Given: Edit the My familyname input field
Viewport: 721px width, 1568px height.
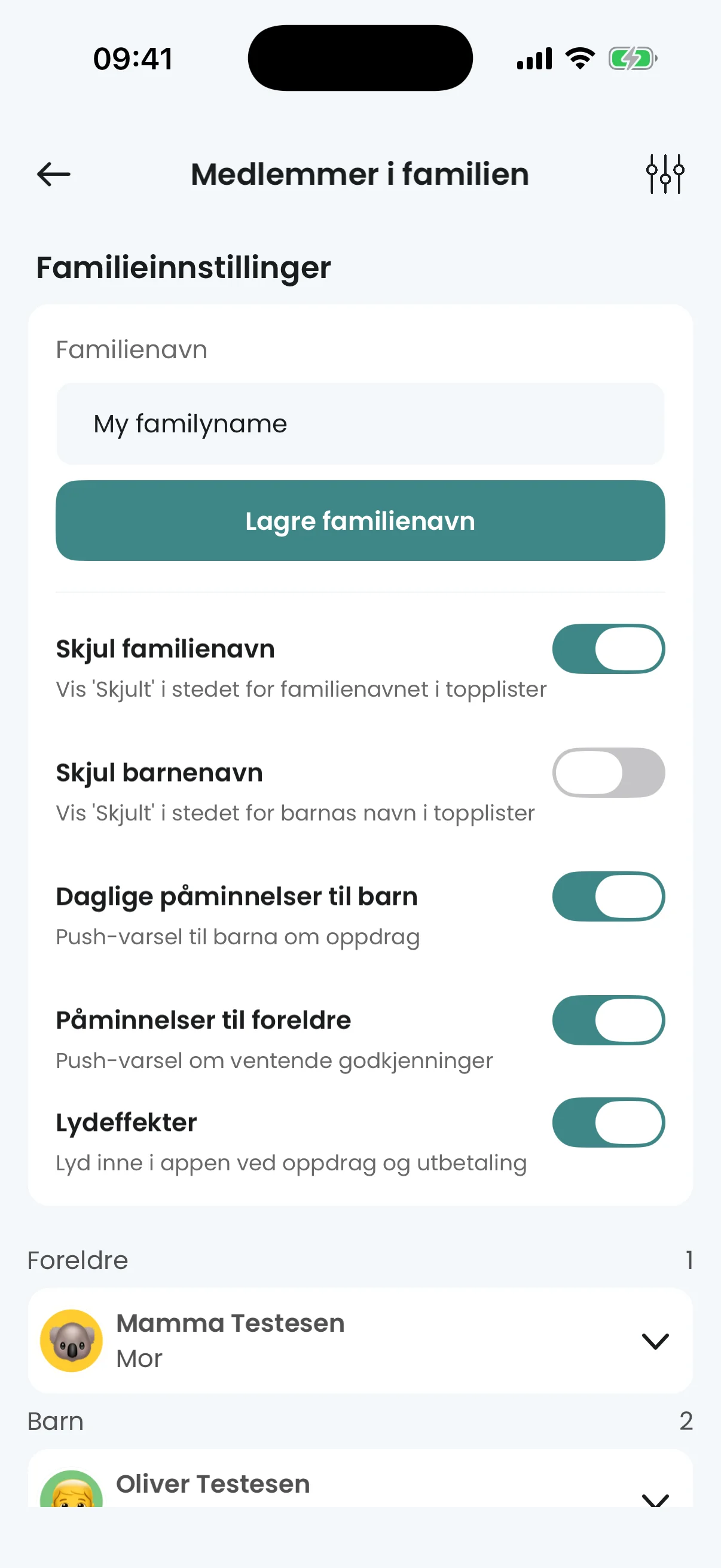Looking at the screenshot, I should tap(360, 423).
